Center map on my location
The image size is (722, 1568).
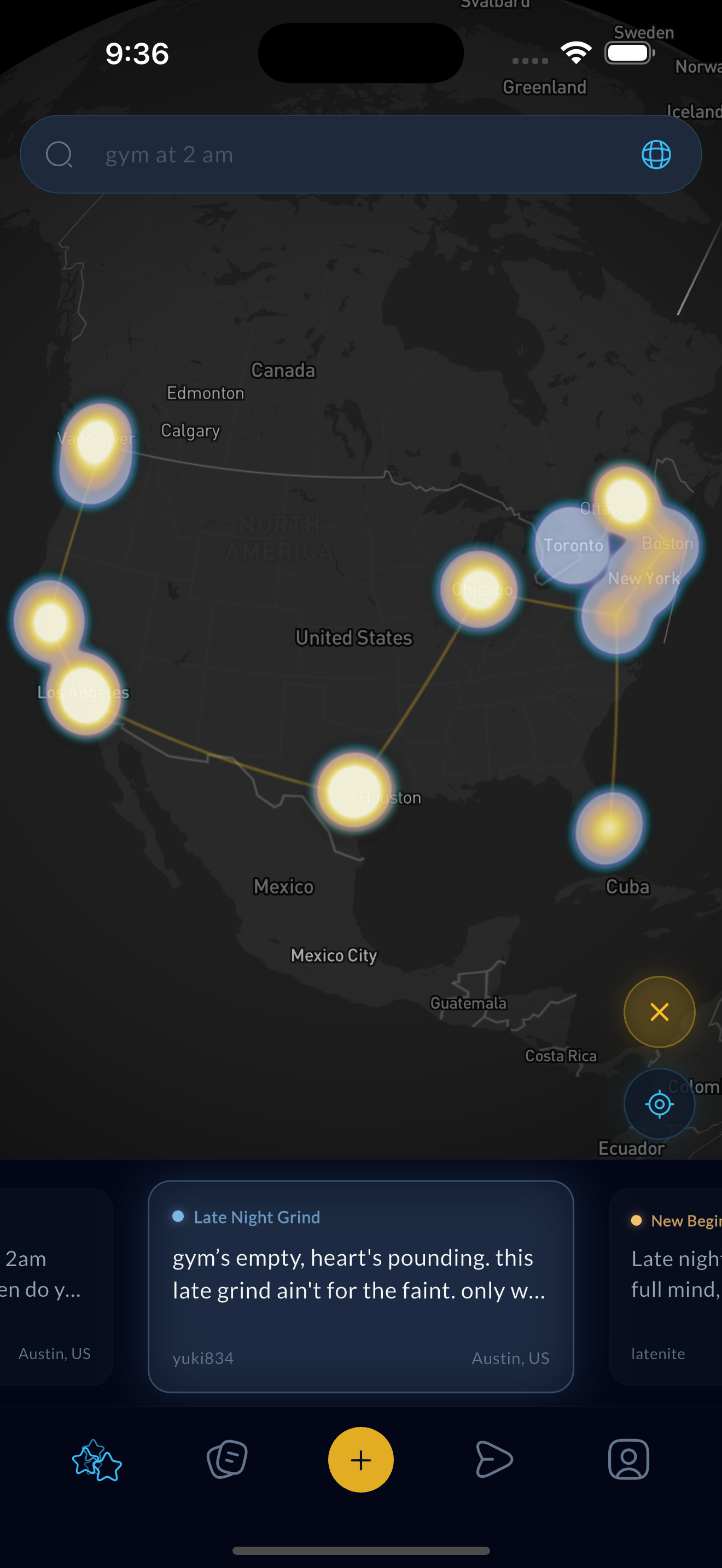tap(659, 1104)
